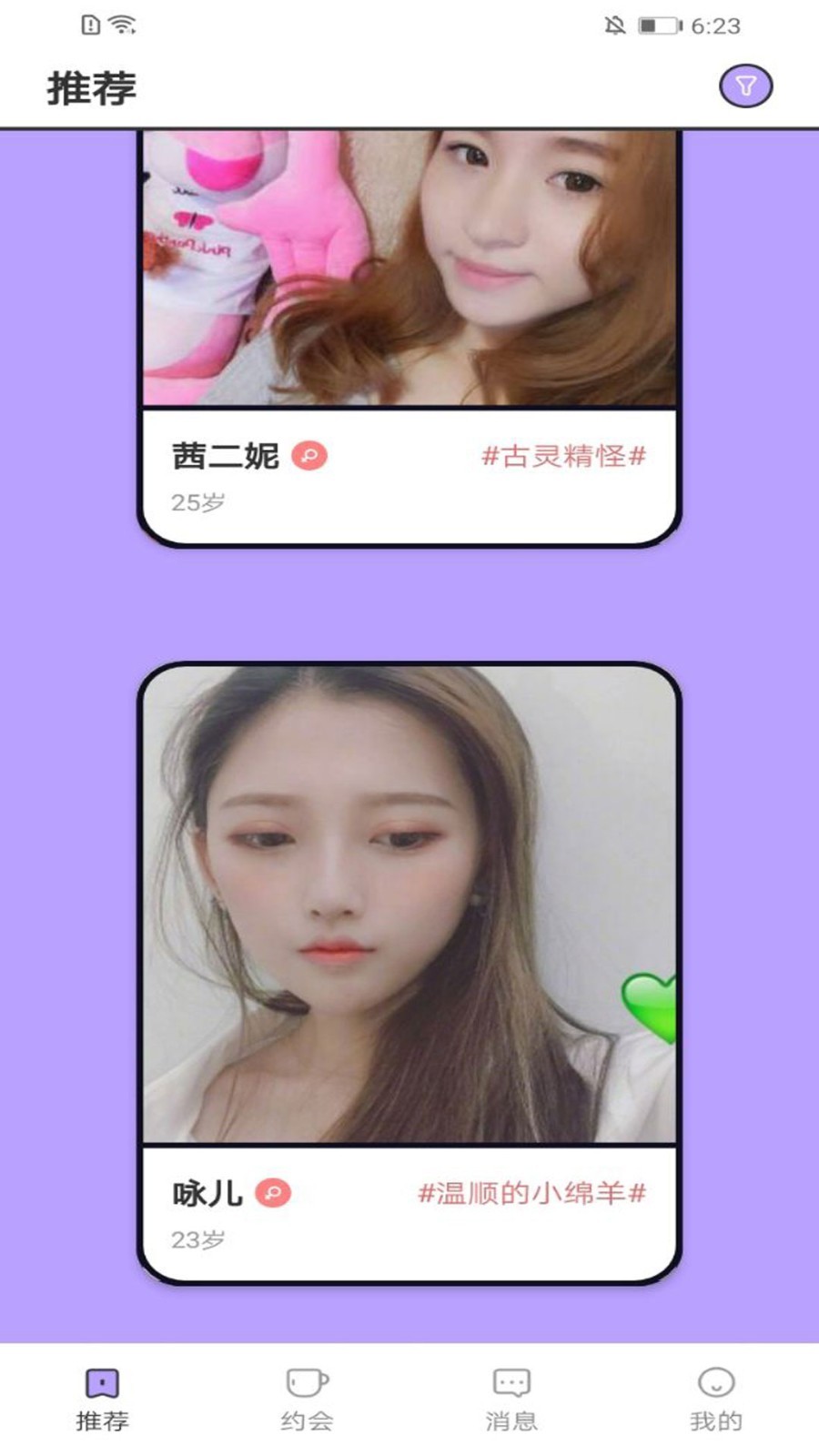Click the pink gender badge next to 茜二妮
The width and height of the screenshot is (819, 1456).
tap(309, 455)
